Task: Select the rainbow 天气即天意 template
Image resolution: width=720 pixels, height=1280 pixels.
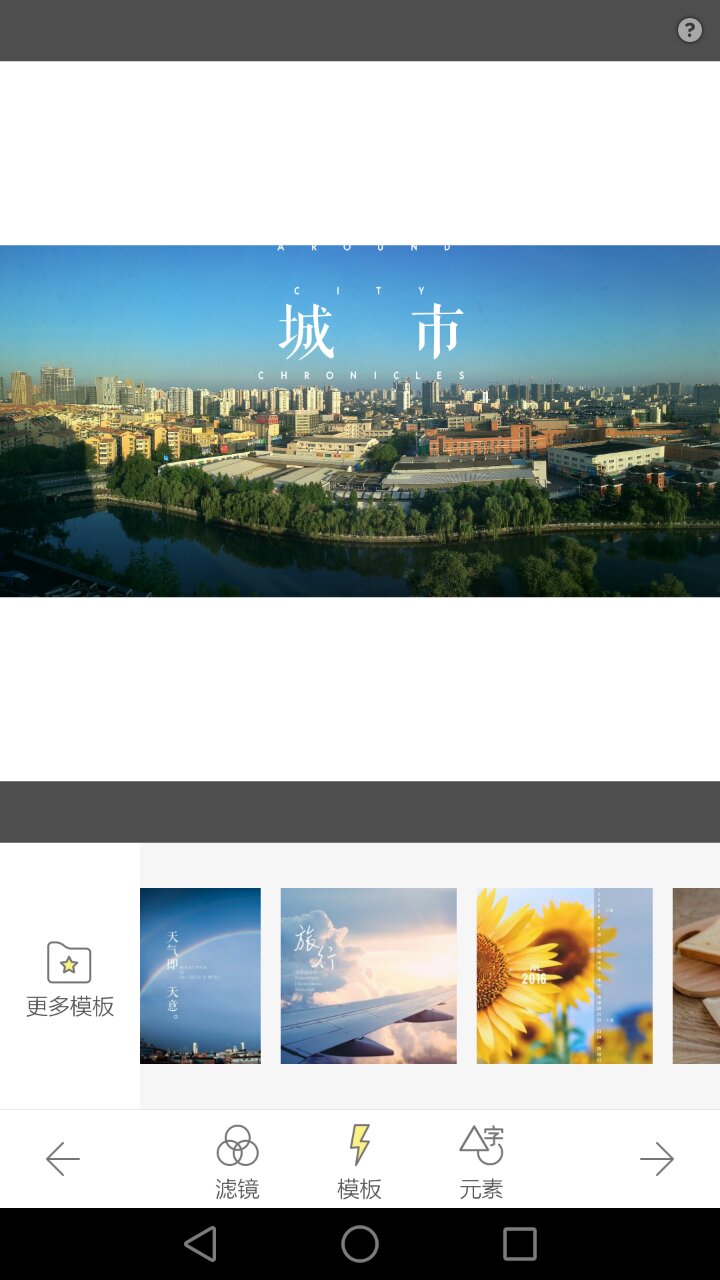Action: (200, 975)
